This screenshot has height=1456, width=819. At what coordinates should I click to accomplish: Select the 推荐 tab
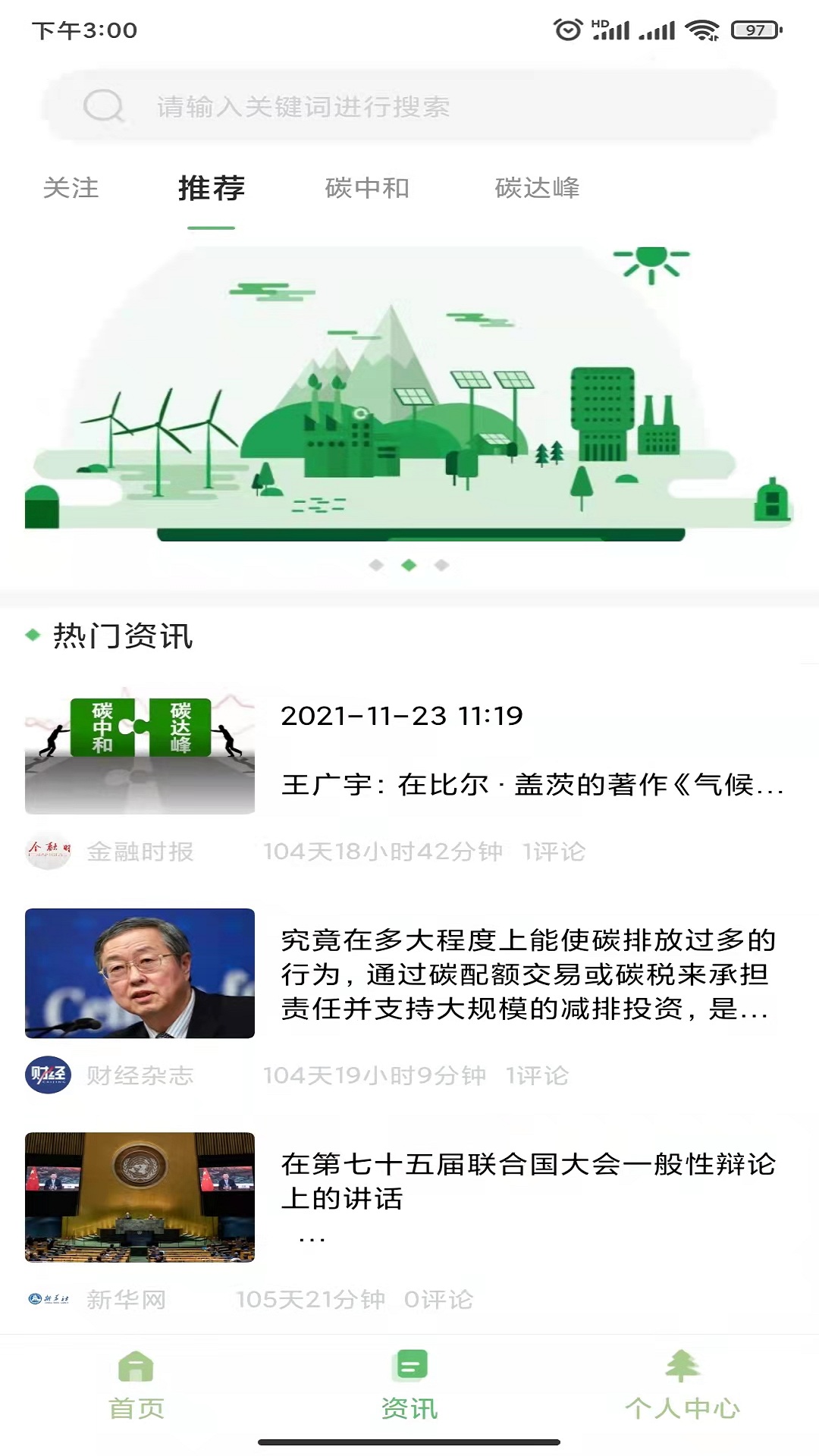(x=211, y=189)
